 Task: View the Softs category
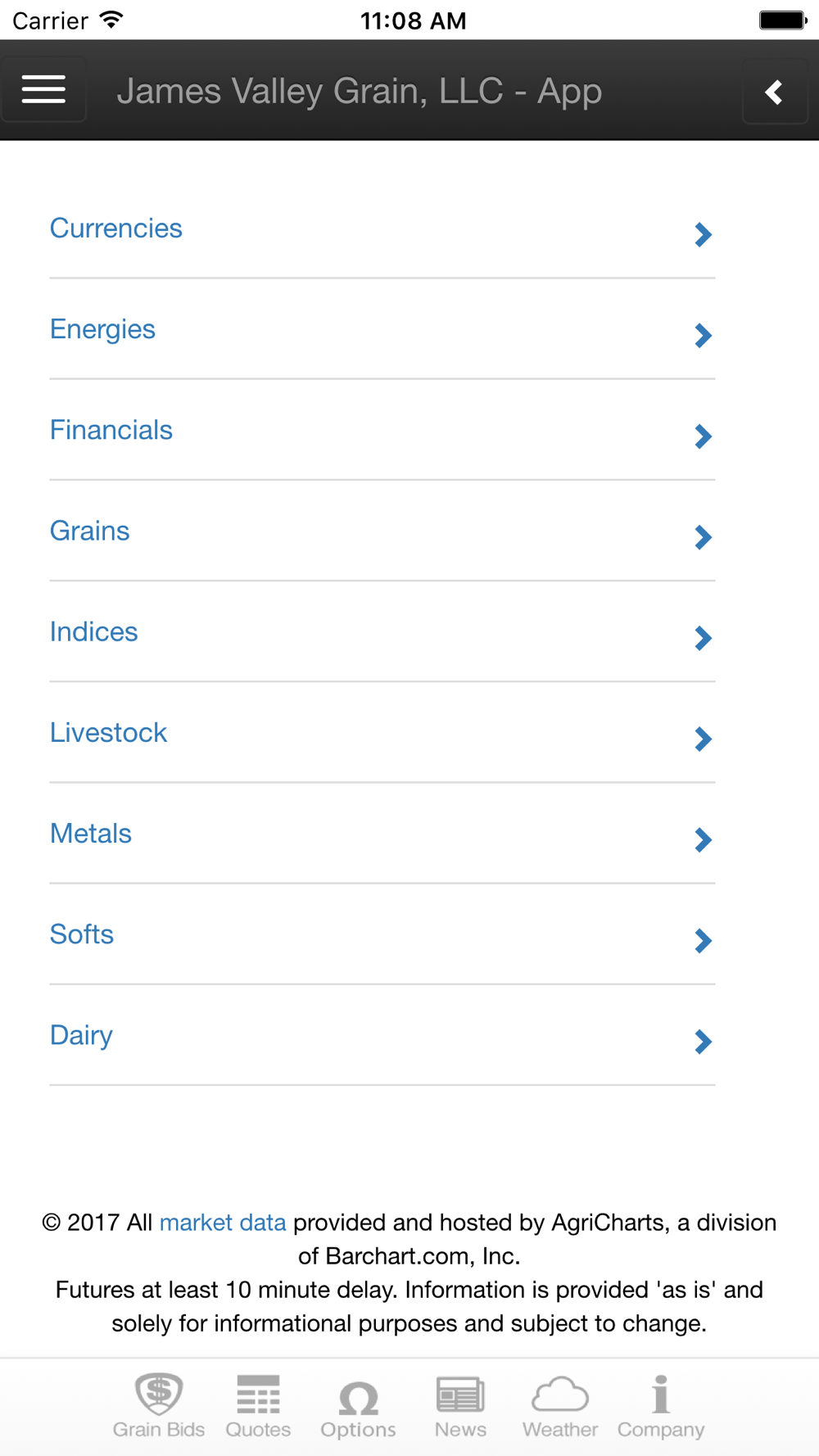[382, 934]
